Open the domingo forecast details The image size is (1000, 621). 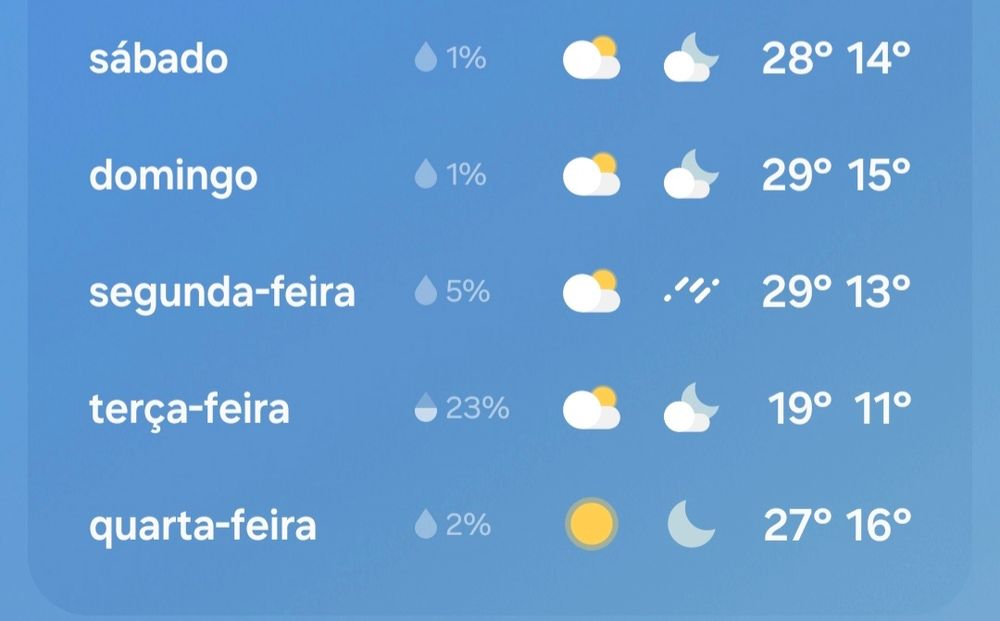(x=500, y=175)
